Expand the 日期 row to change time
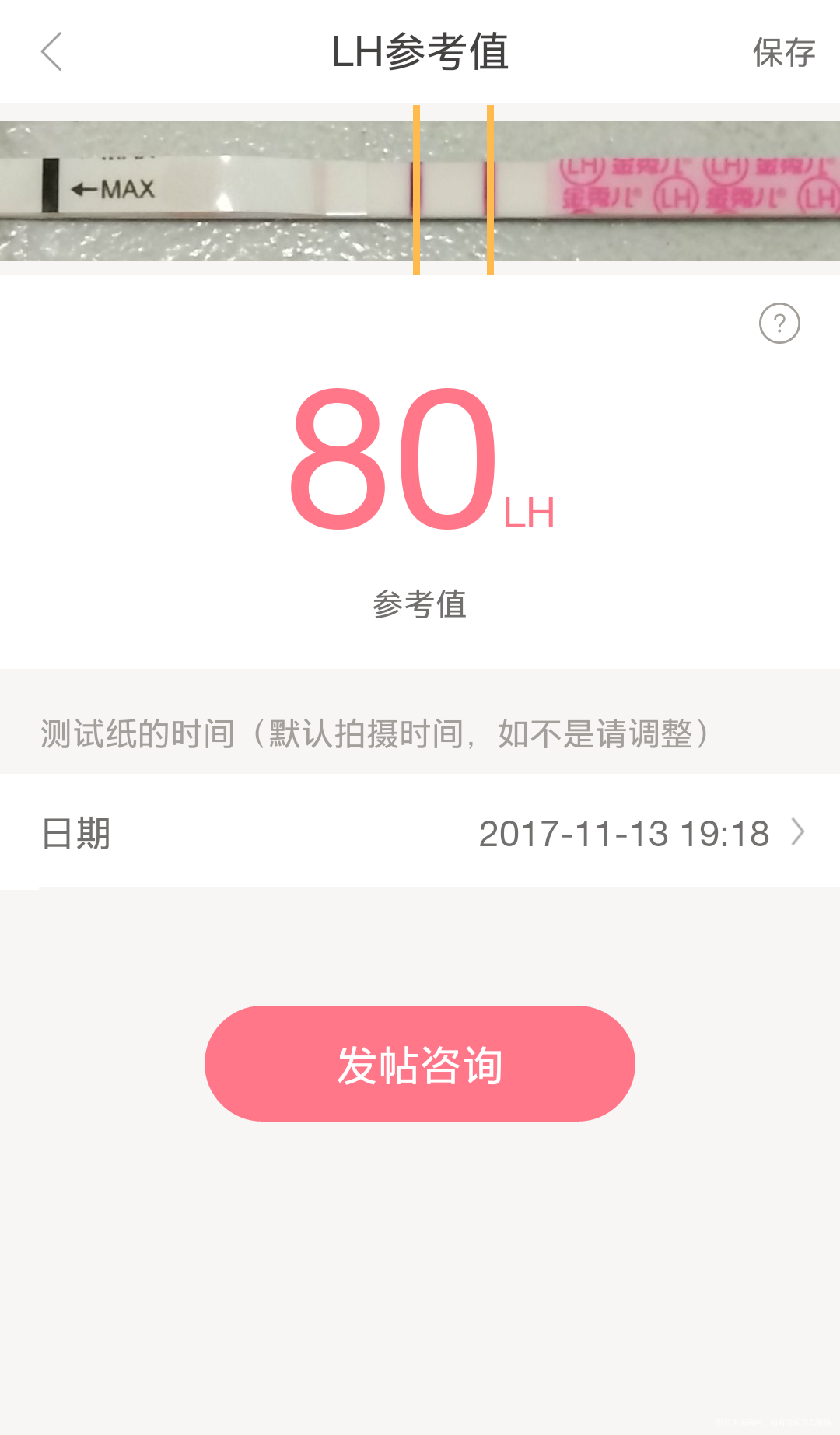Screen dimensions: 840x1435 [75, 833]
